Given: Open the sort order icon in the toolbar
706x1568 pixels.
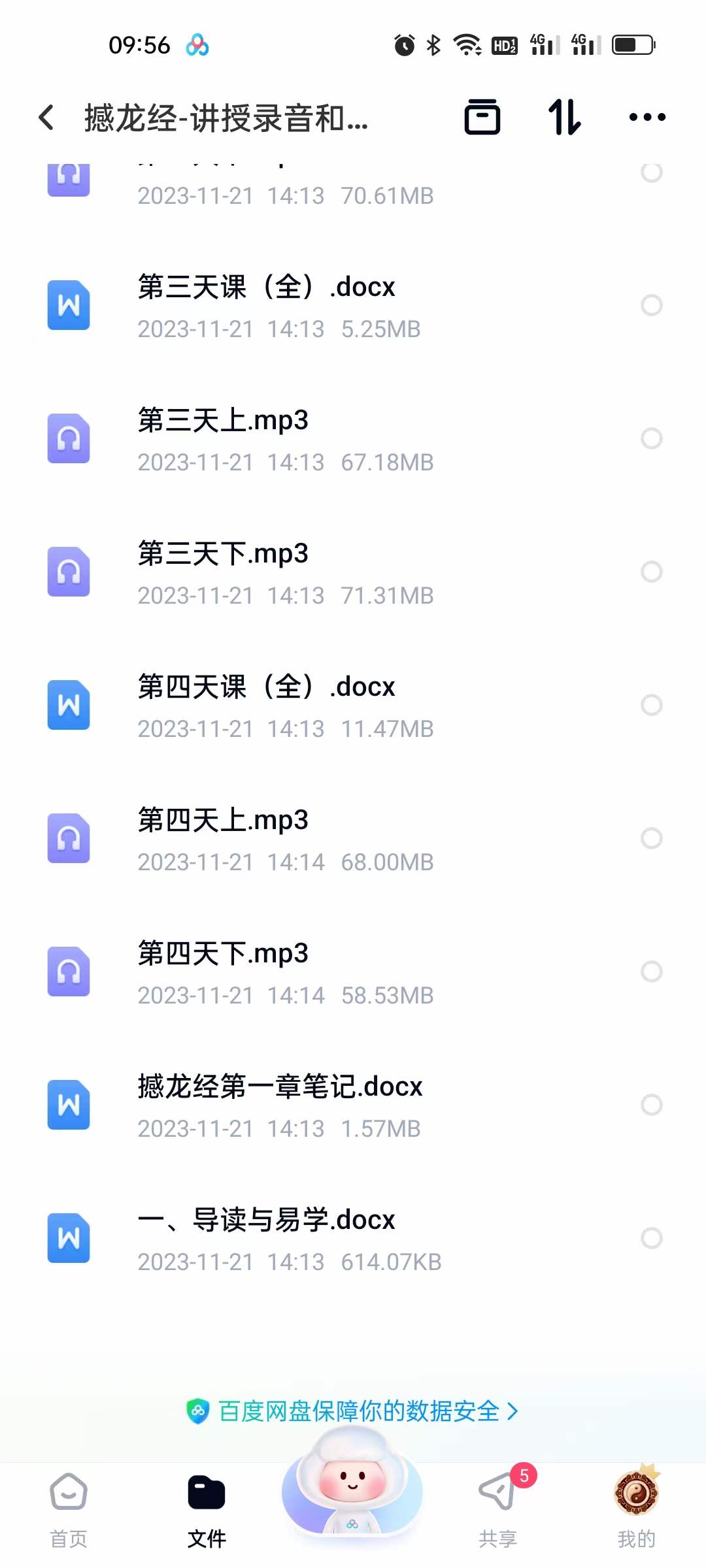Looking at the screenshot, I should pos(563,117).
